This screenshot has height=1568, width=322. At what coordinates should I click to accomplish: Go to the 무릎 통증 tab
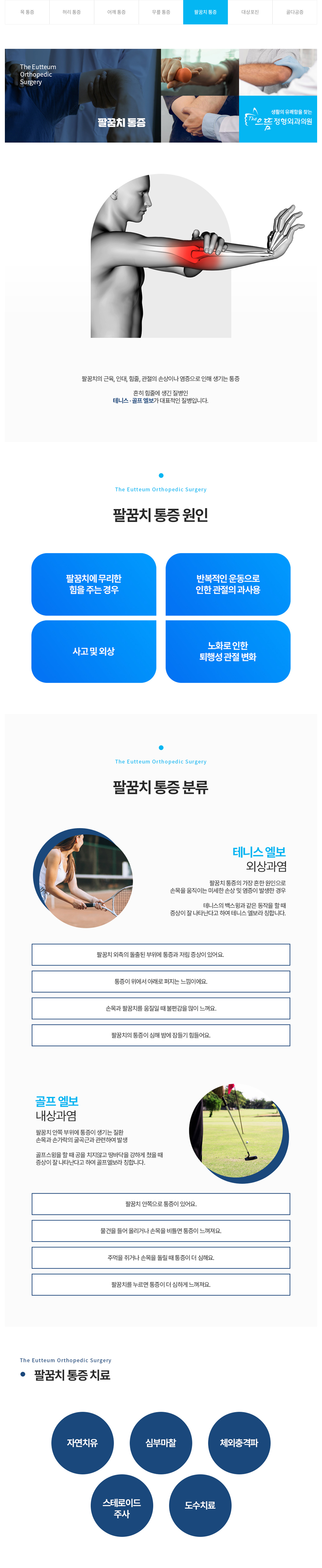(161, 12)
